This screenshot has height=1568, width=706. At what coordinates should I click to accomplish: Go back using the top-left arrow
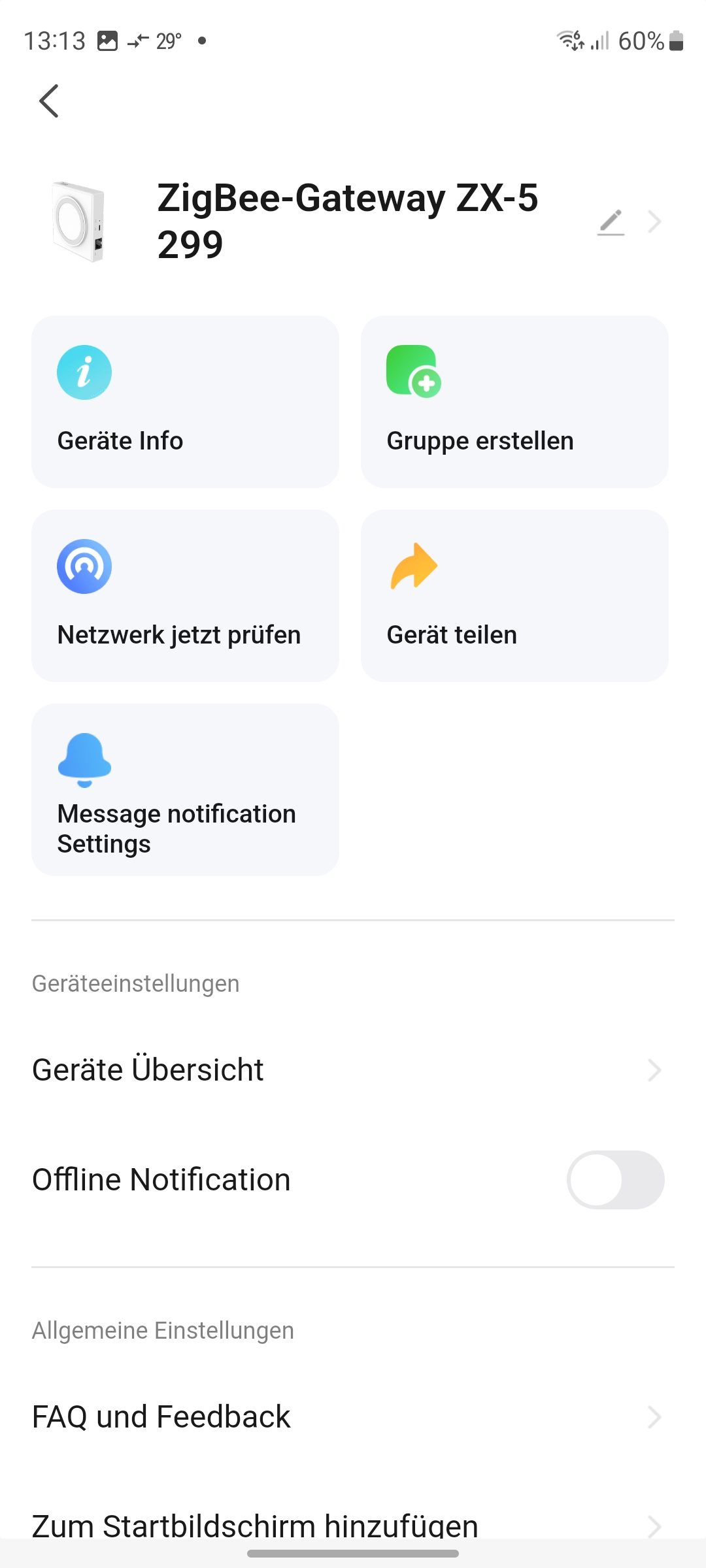[x=49, y=101]
